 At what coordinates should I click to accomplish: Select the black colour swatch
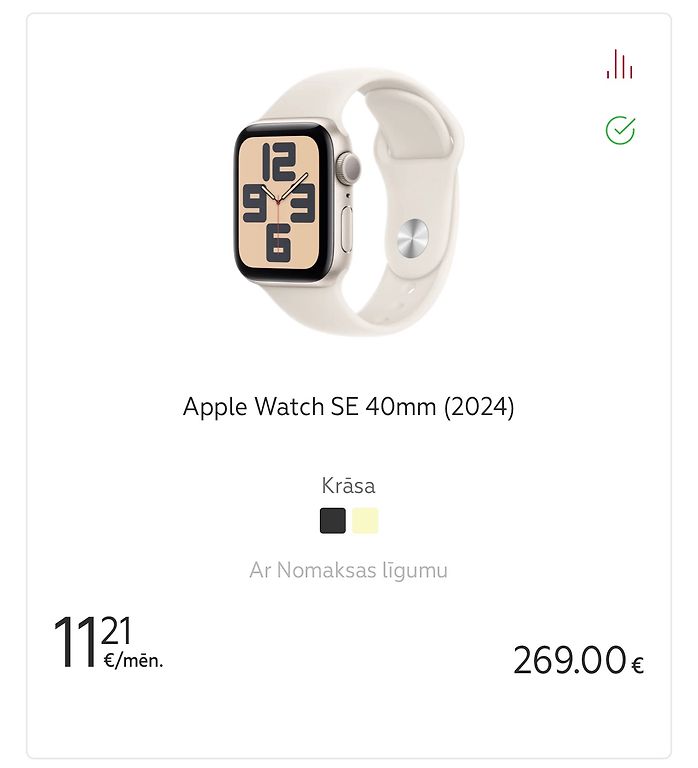(333, 521)
